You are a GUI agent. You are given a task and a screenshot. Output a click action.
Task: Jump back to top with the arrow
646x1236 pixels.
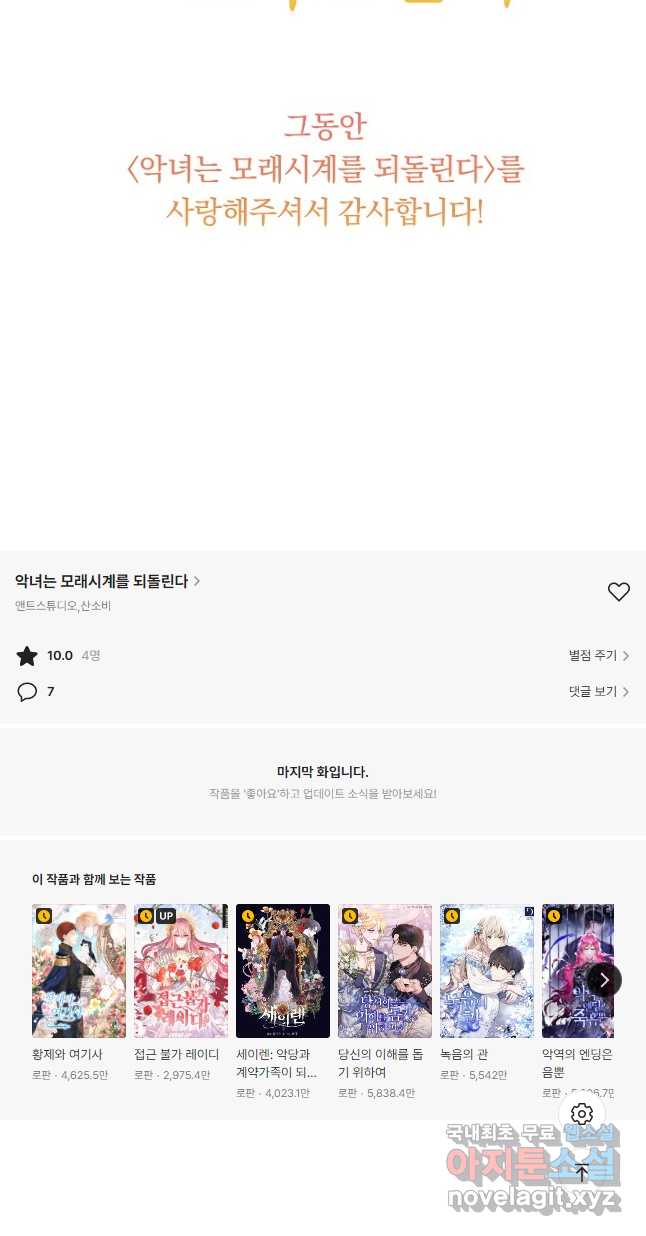pyautogui.click(x=582, y=1173)
